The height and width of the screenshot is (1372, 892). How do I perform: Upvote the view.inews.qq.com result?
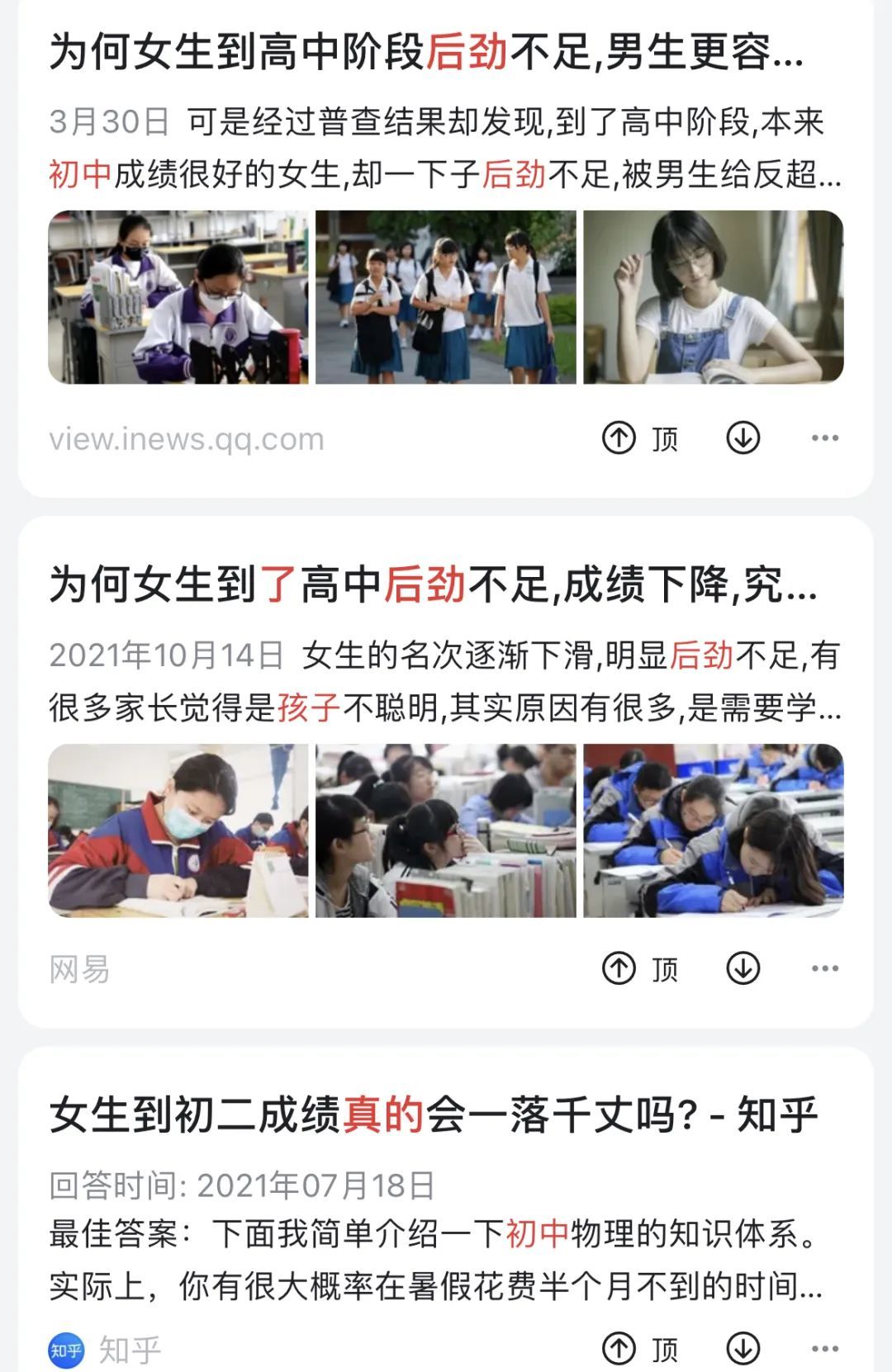click(x=639, y=438)
